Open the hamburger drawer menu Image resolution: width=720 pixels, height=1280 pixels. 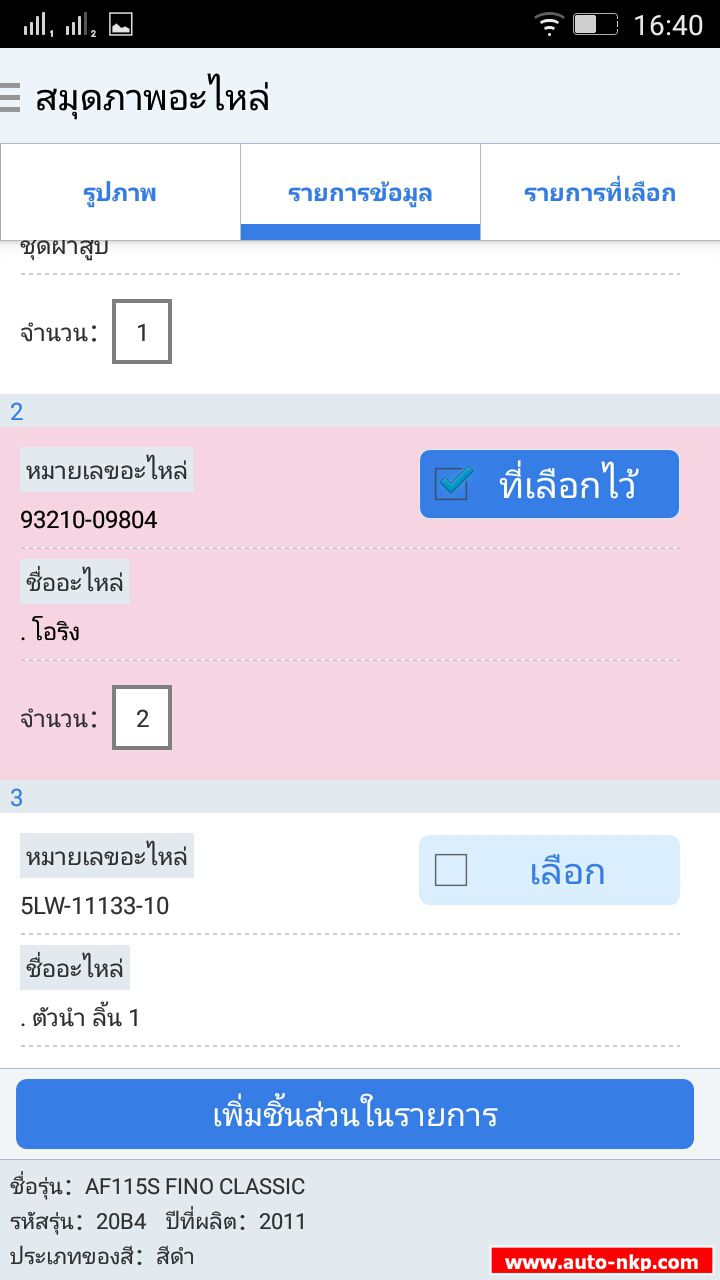(x=11, y=98)
